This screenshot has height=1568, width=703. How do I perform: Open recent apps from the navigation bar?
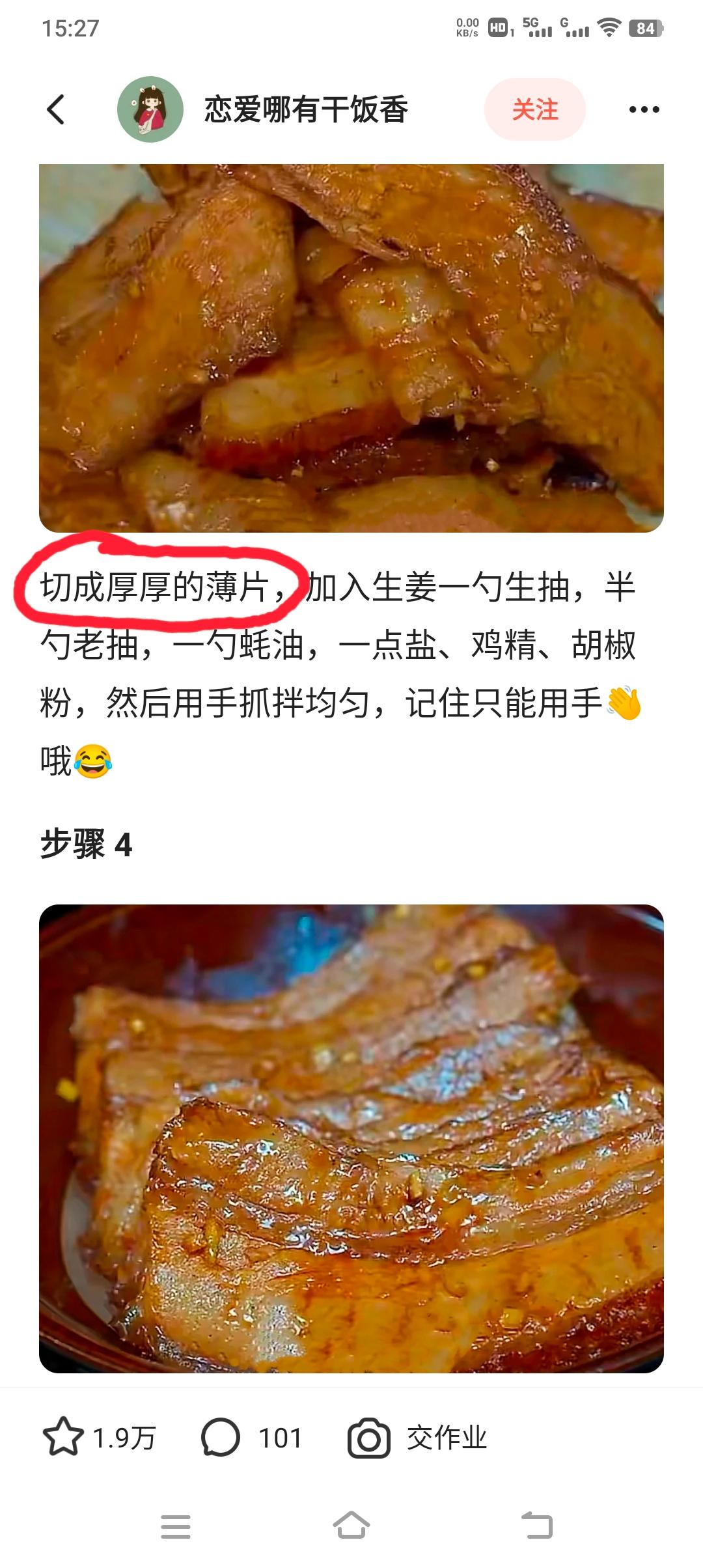point(176,1526)
